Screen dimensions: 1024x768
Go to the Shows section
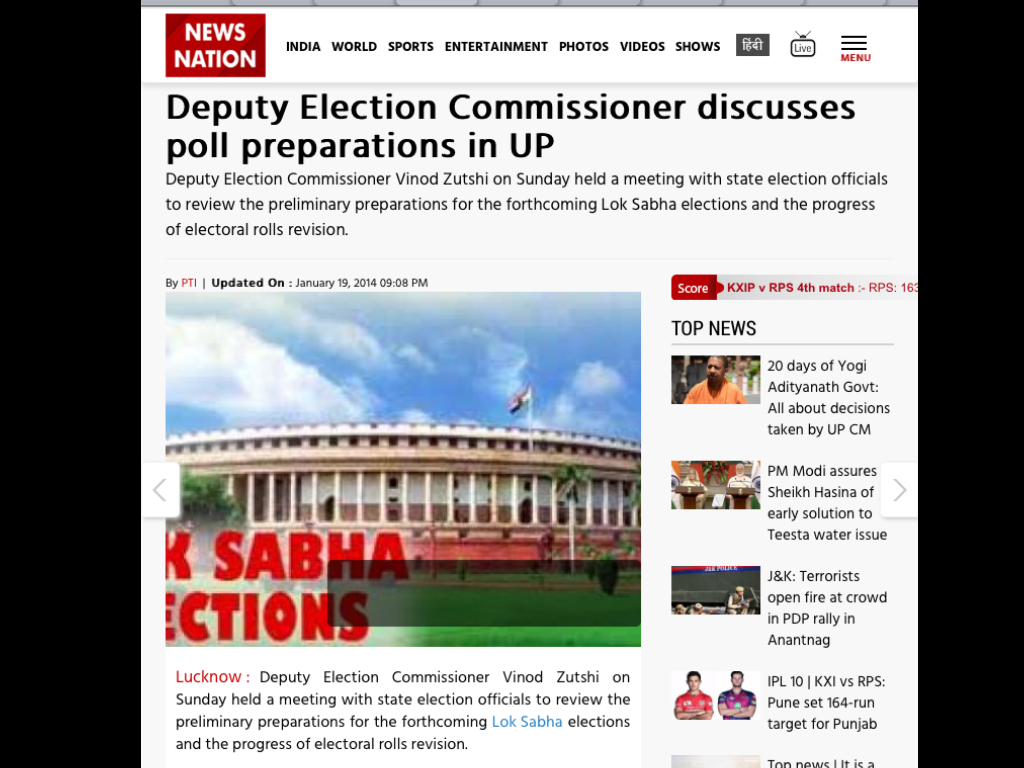coord(697,46)
